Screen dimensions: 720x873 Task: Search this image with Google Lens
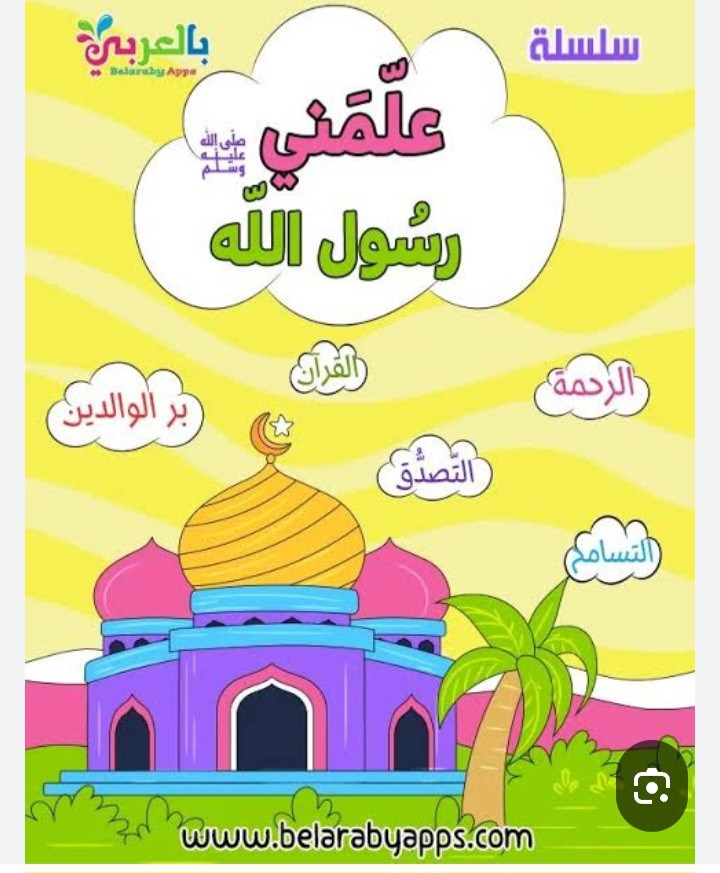pyautogui.click(x=651, y=786)
